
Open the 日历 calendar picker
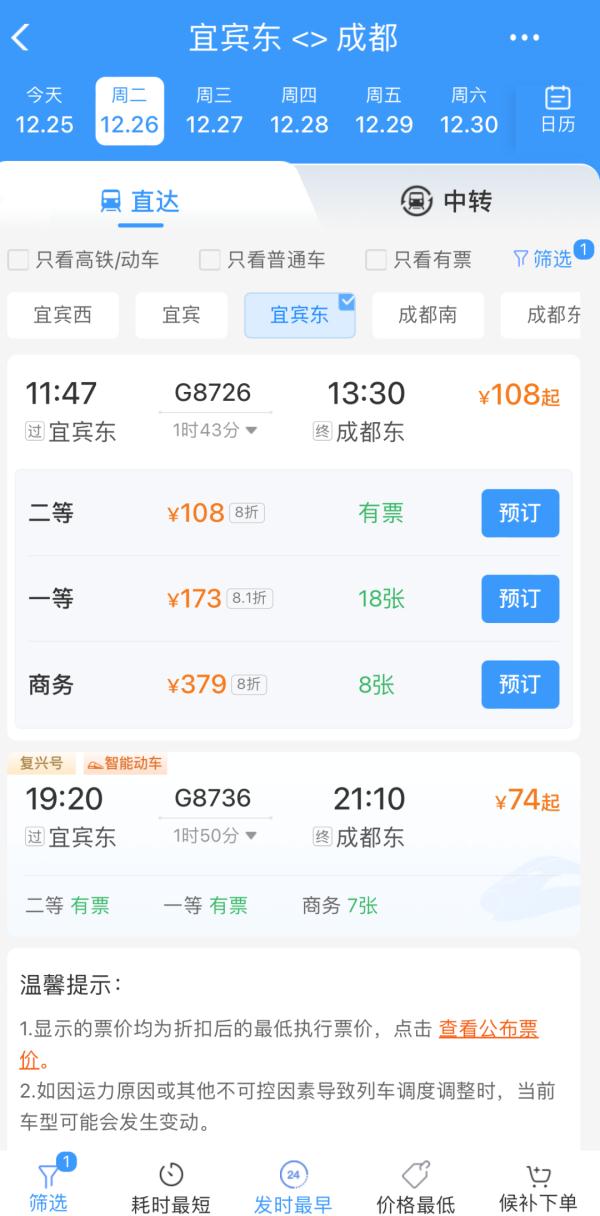(x=557, y=110)
